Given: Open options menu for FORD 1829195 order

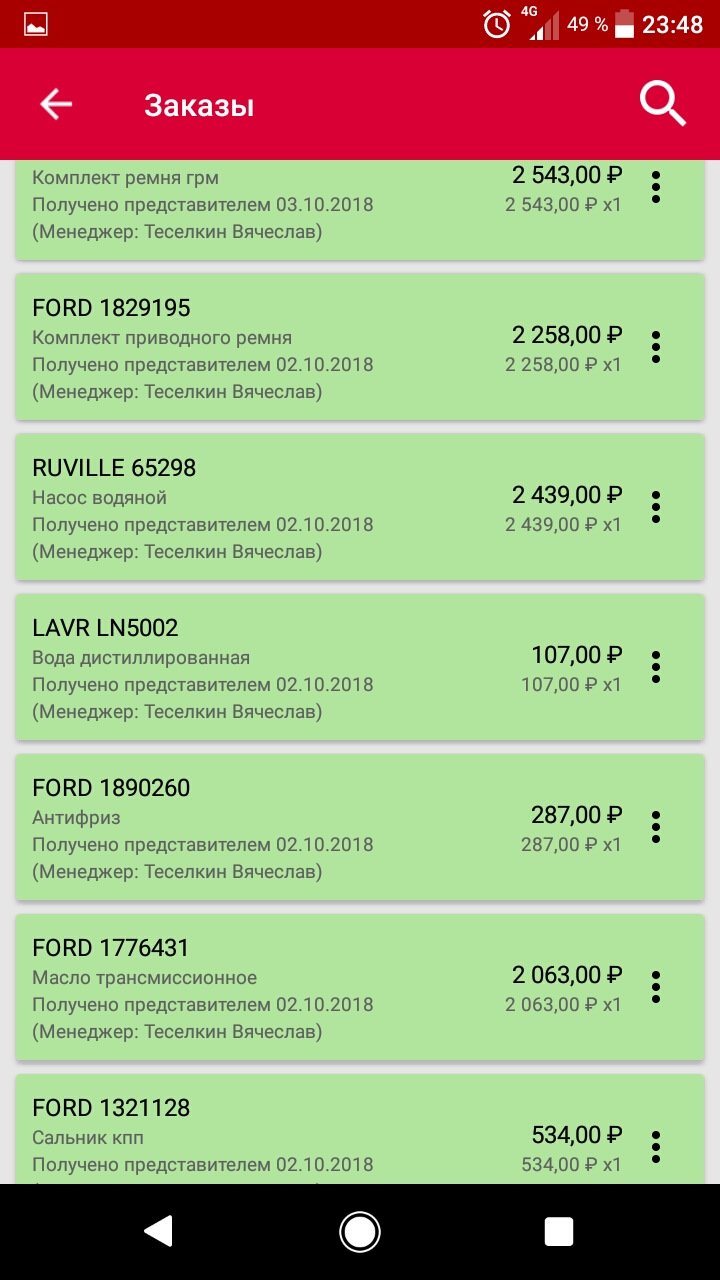Looking at the screenshot, I should (x=656, y=346).
